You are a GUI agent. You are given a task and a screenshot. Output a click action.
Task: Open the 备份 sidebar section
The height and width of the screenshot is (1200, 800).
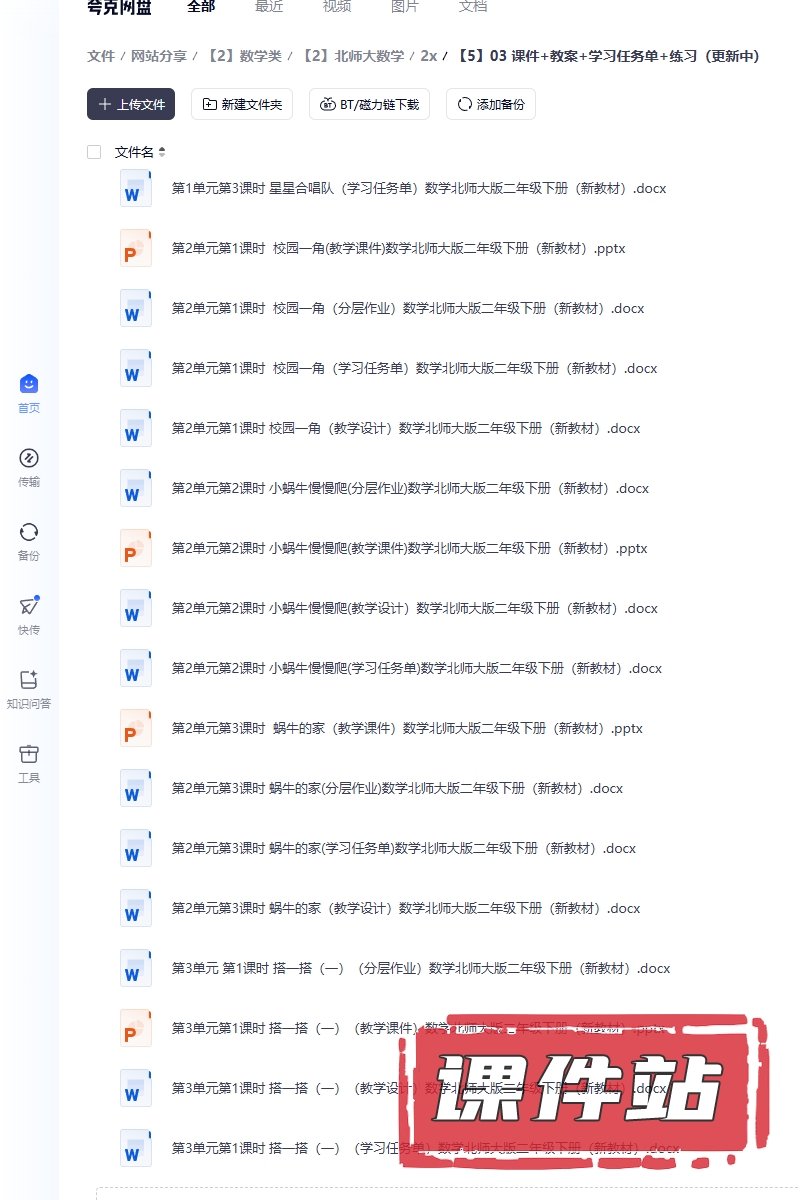pyautogui.click(x=29, y=541)
